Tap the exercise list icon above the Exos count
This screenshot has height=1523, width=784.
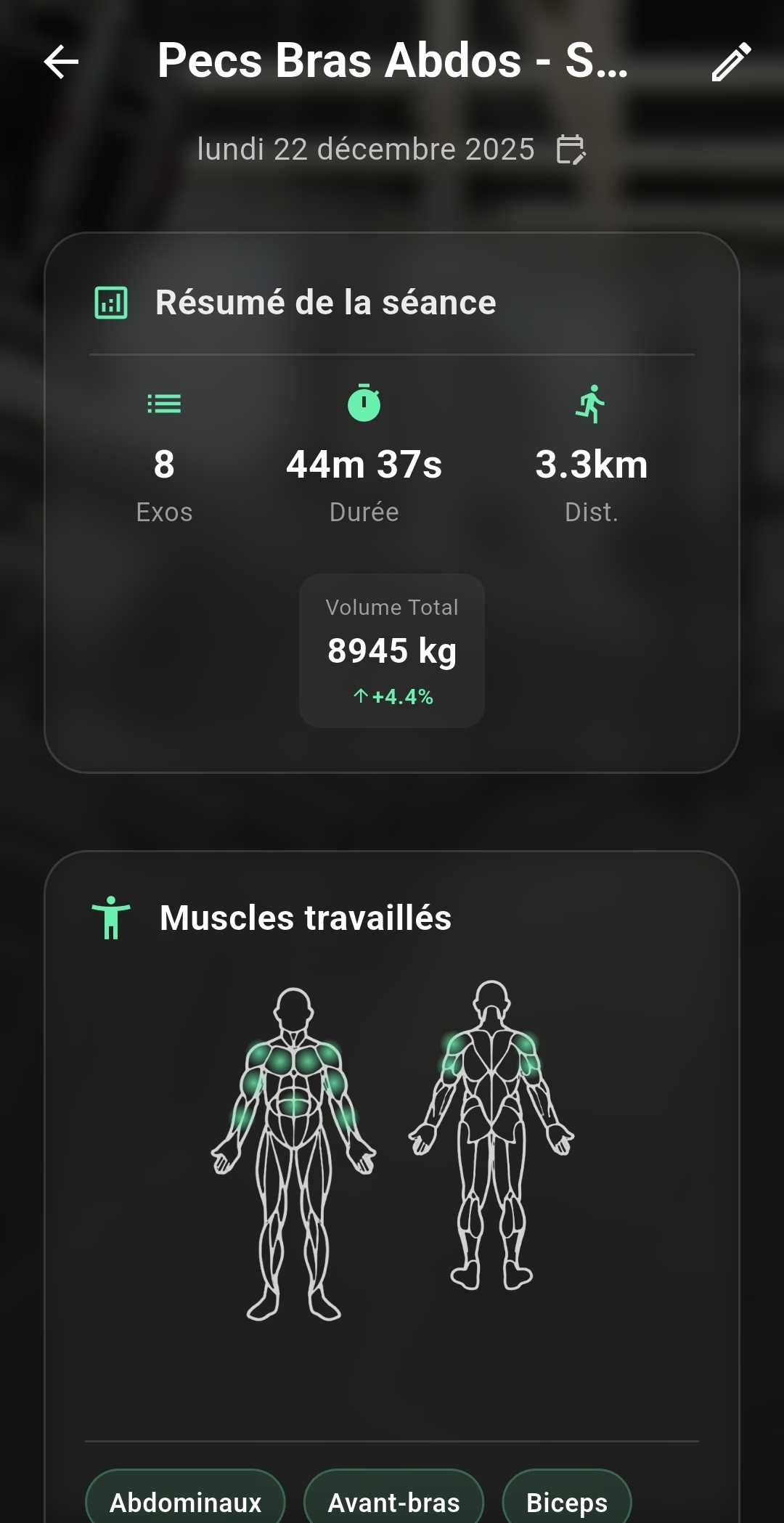pyautogui.click(x=164, y=404)
